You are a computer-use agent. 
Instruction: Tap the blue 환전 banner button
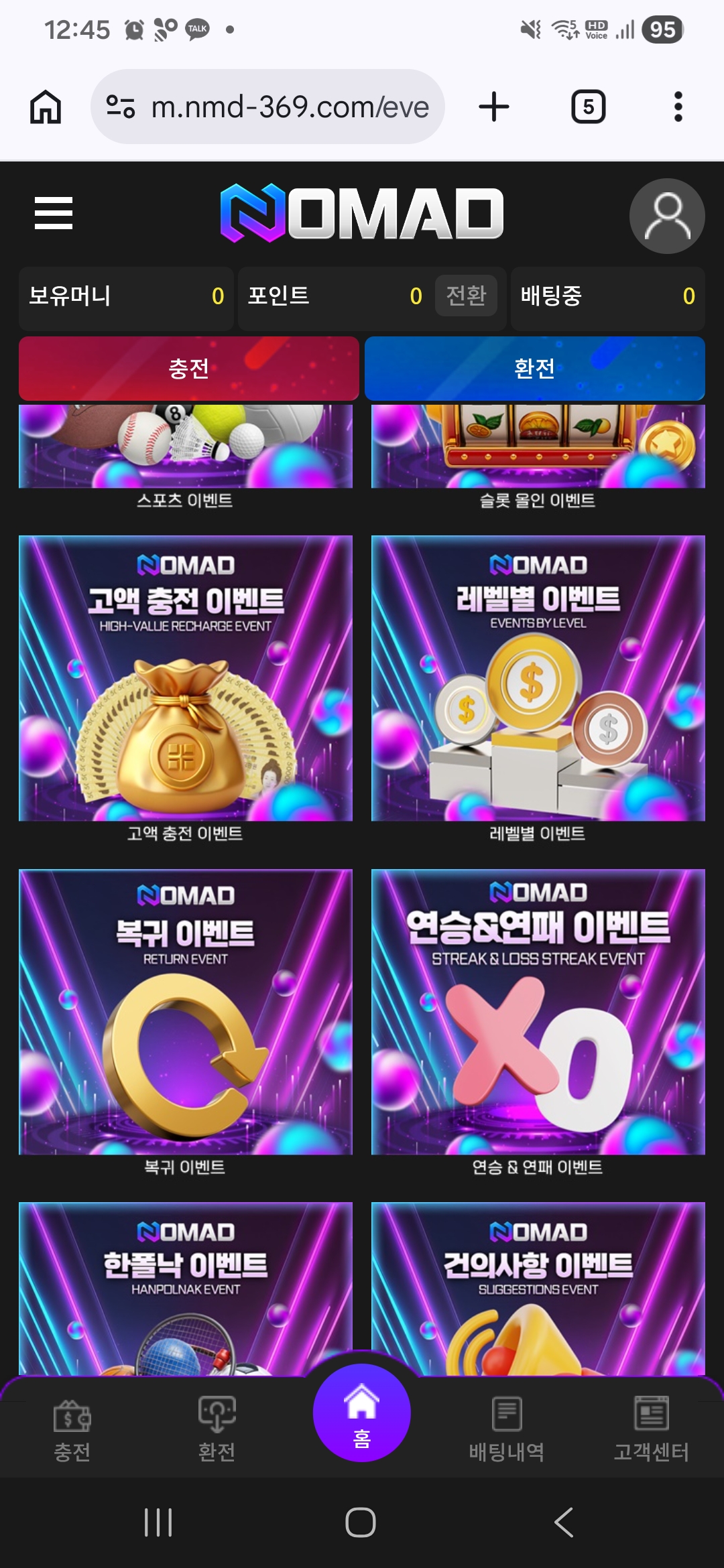click(x=534, y=369)
